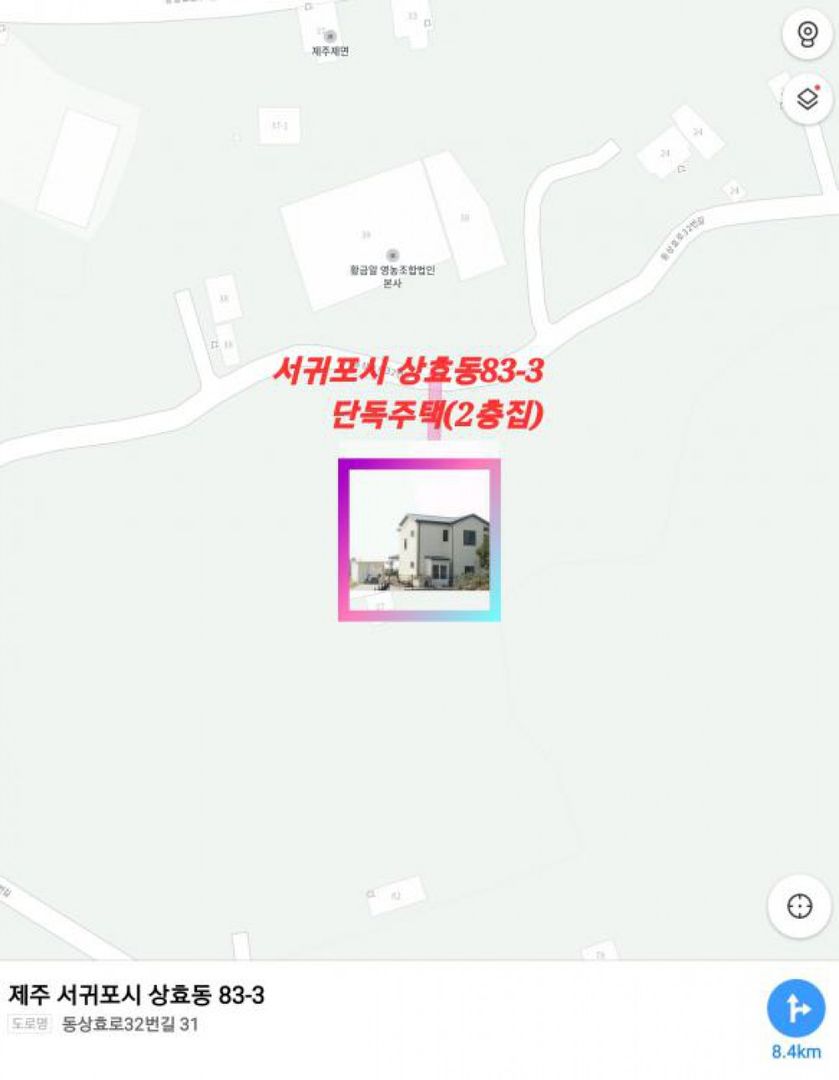Open the map layers selector
The width and height of the screenshot is (839, 1080).
tap(807, 99)
